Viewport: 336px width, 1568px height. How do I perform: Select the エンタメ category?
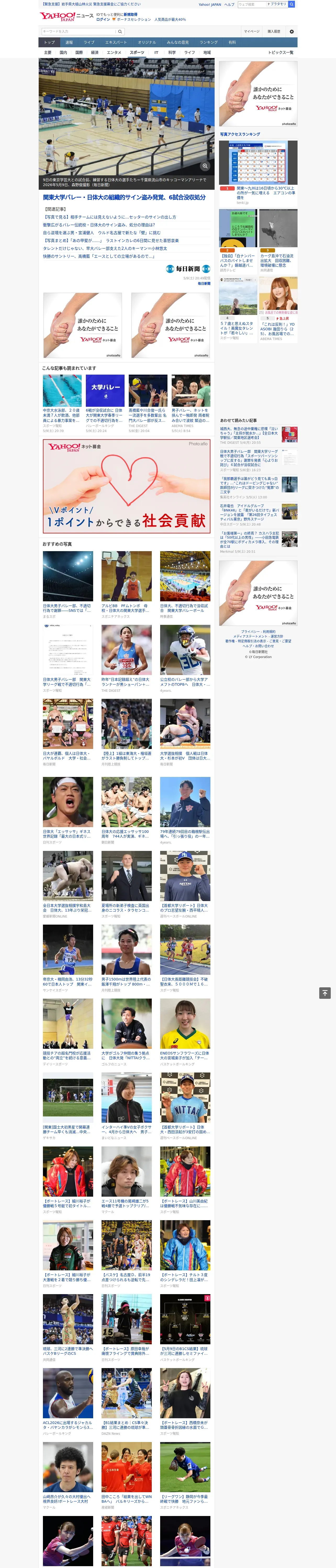[114, 52]
